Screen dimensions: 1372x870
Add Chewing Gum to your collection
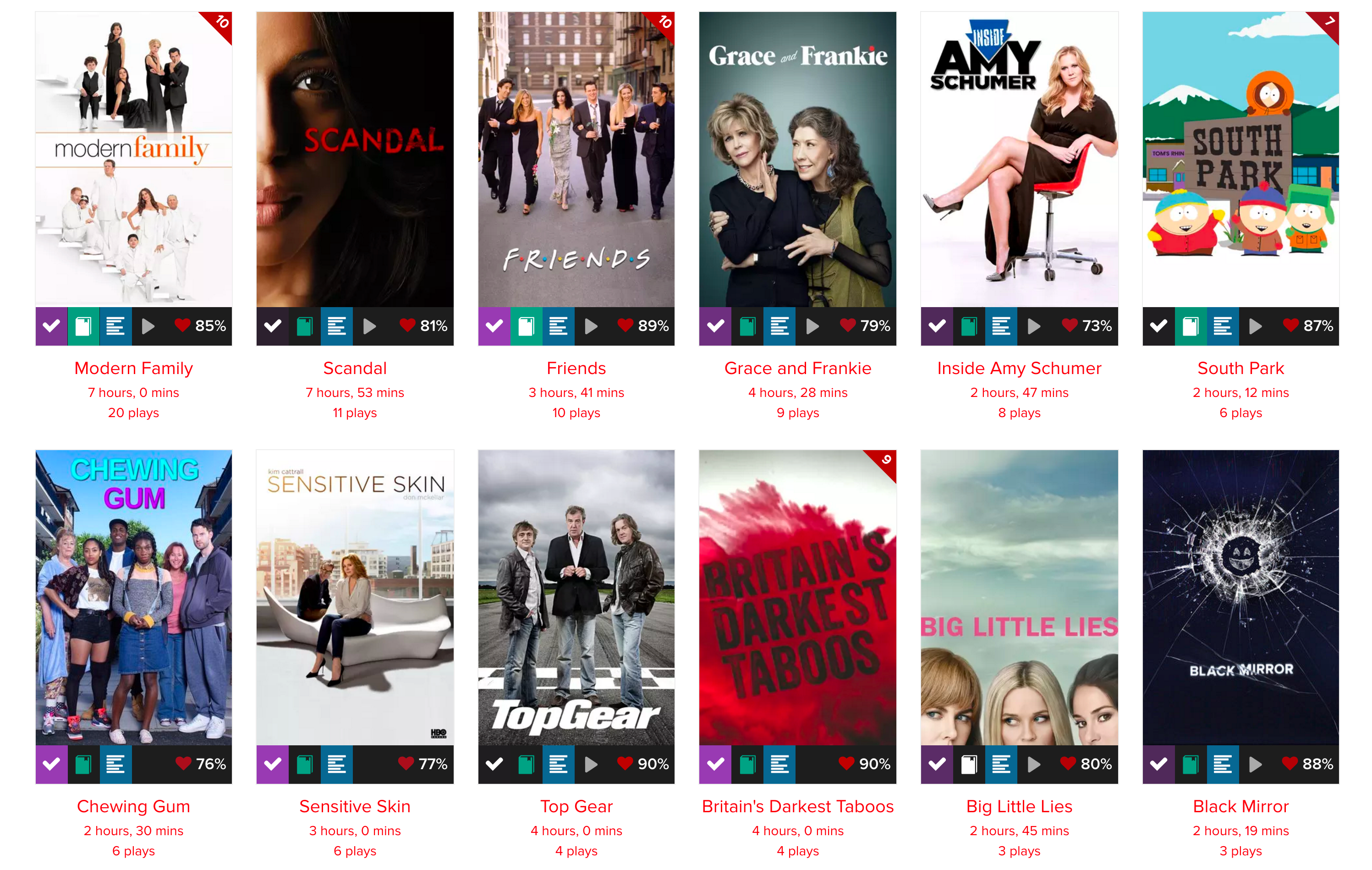[x=83, y=764]
